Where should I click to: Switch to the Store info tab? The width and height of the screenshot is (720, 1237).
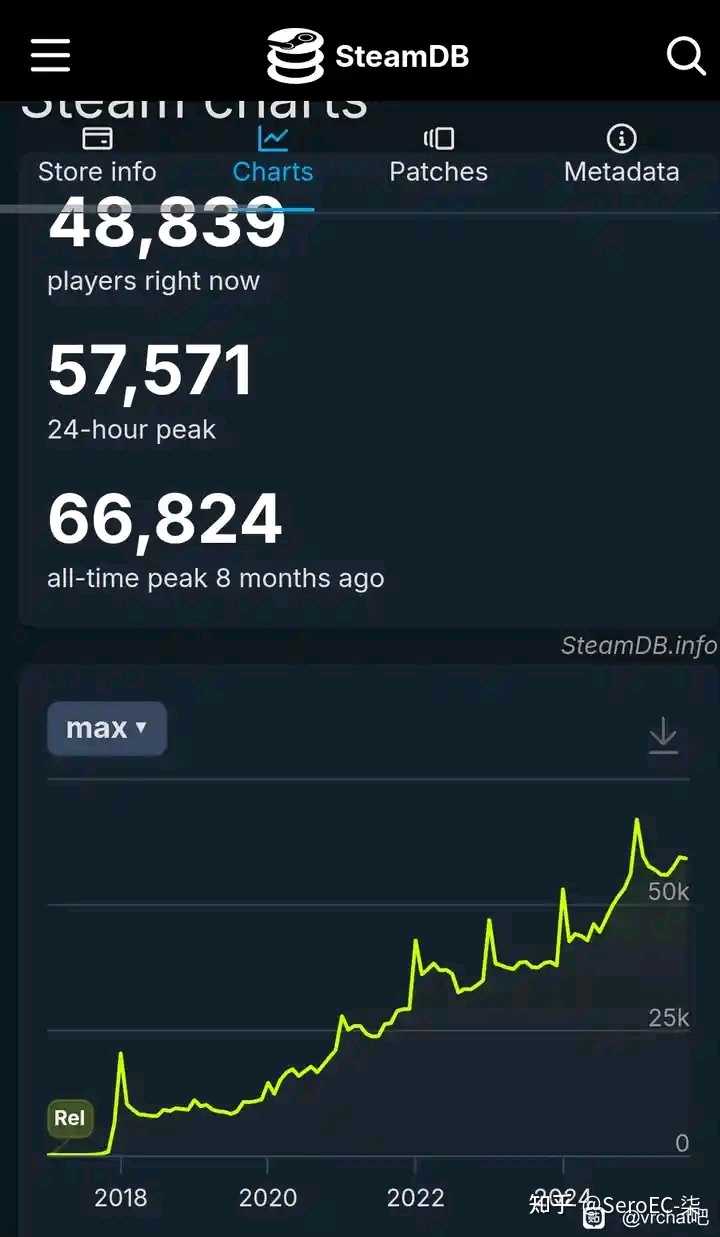[x=97, y=156]
